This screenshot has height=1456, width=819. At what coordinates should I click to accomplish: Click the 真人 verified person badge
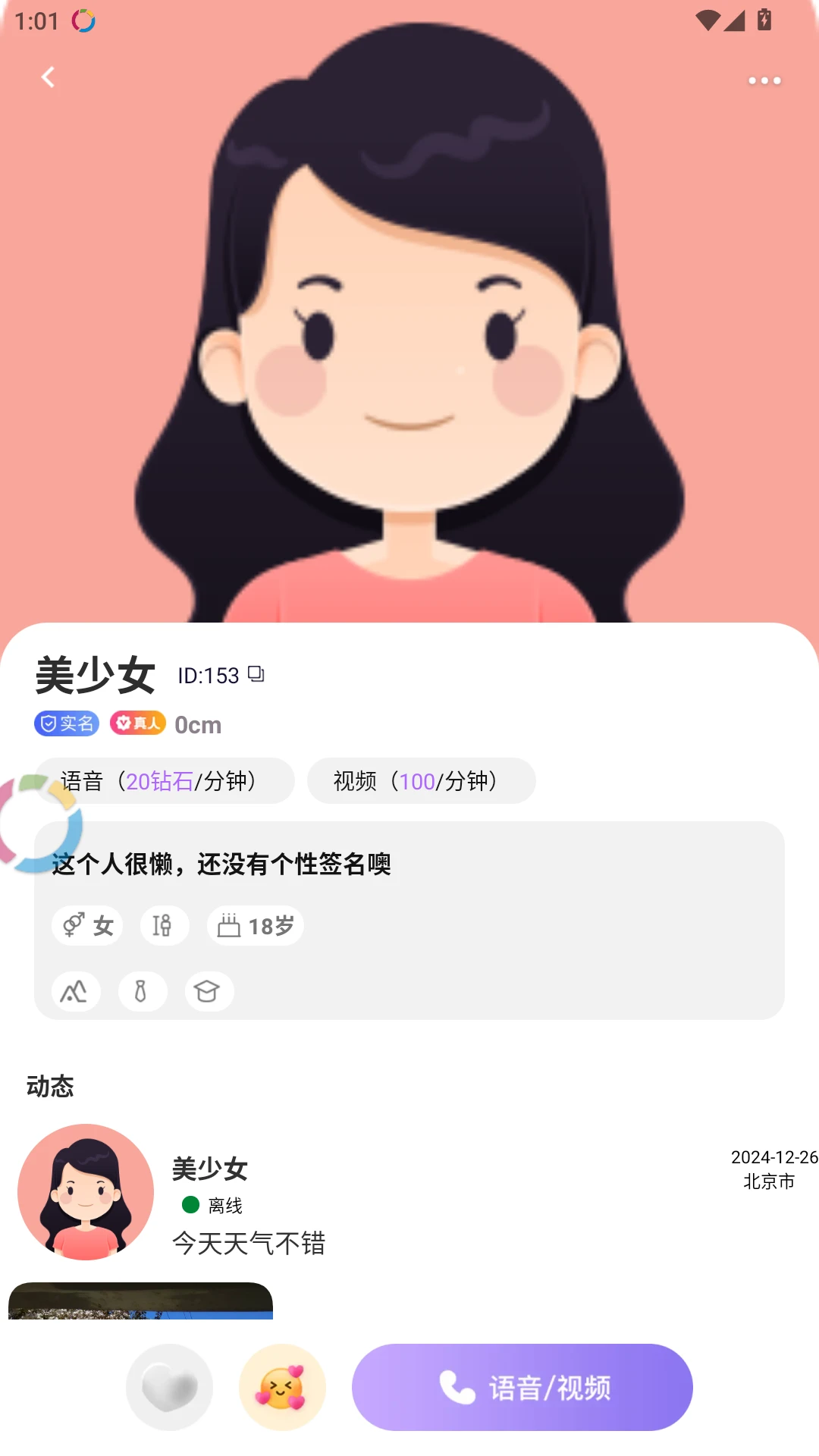(x=136, y=723)
